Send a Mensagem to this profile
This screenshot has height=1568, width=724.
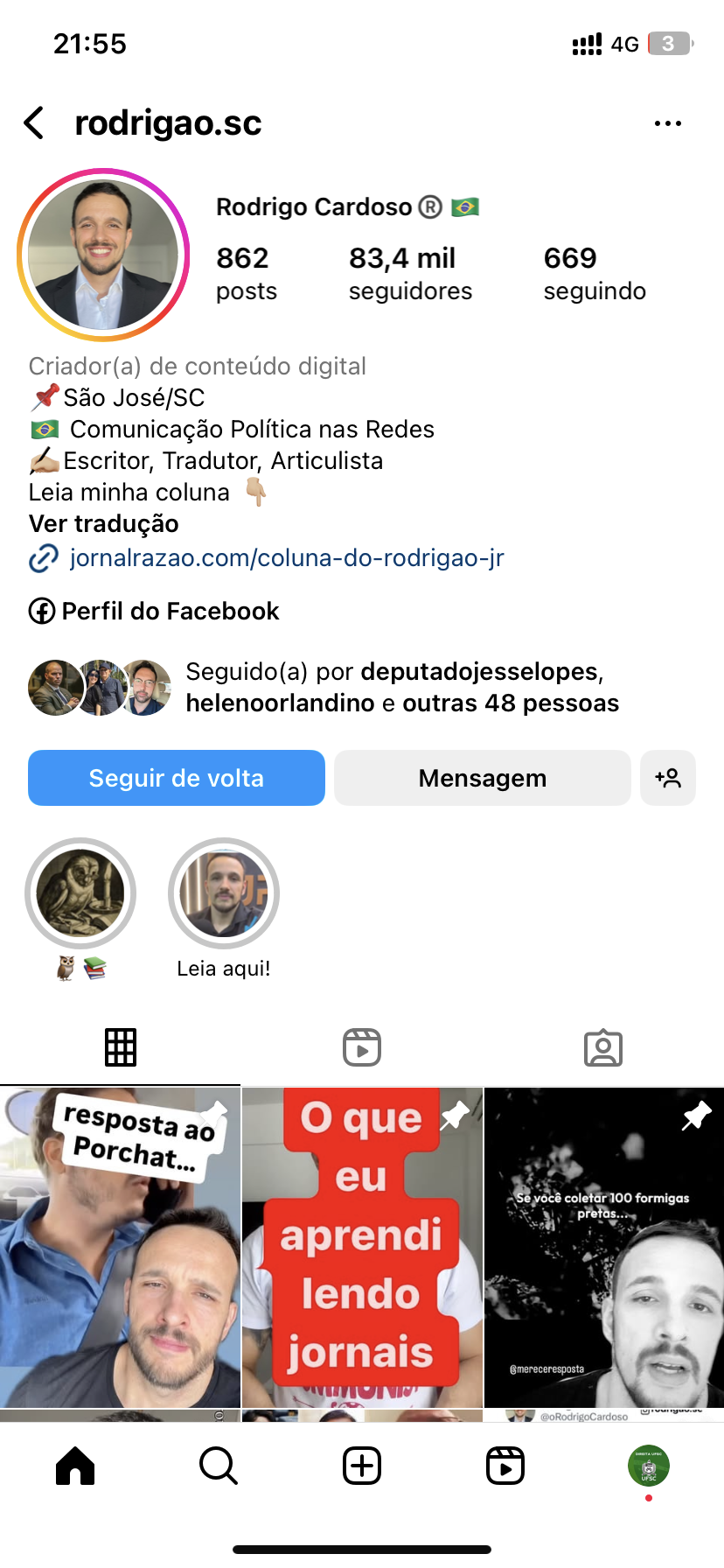click(x=482, y=778)
